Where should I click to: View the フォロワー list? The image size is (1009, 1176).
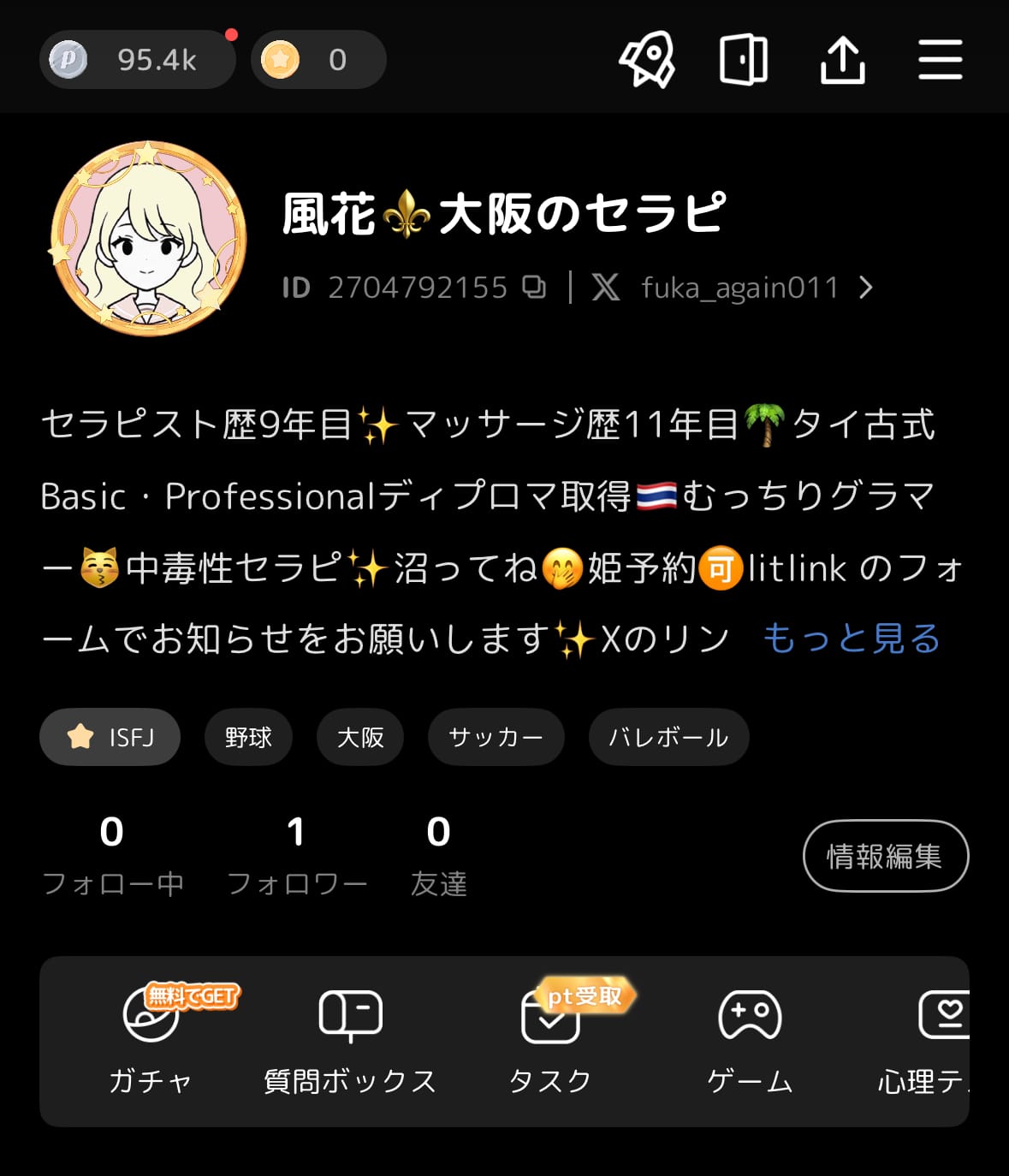pyautogui.click(x=296, y=855)
